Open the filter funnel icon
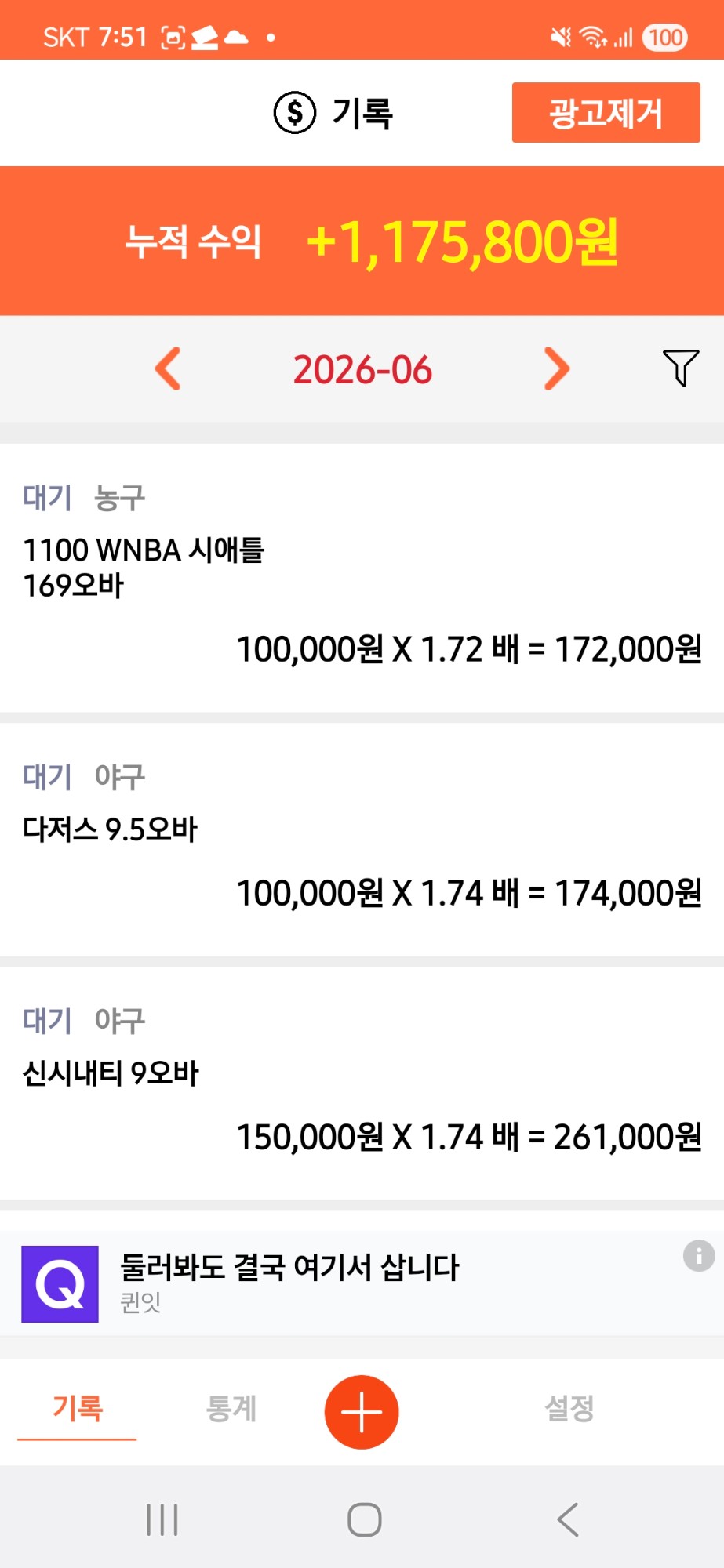The height and width of the screenshot is (1568, 724). click(680, 368)
